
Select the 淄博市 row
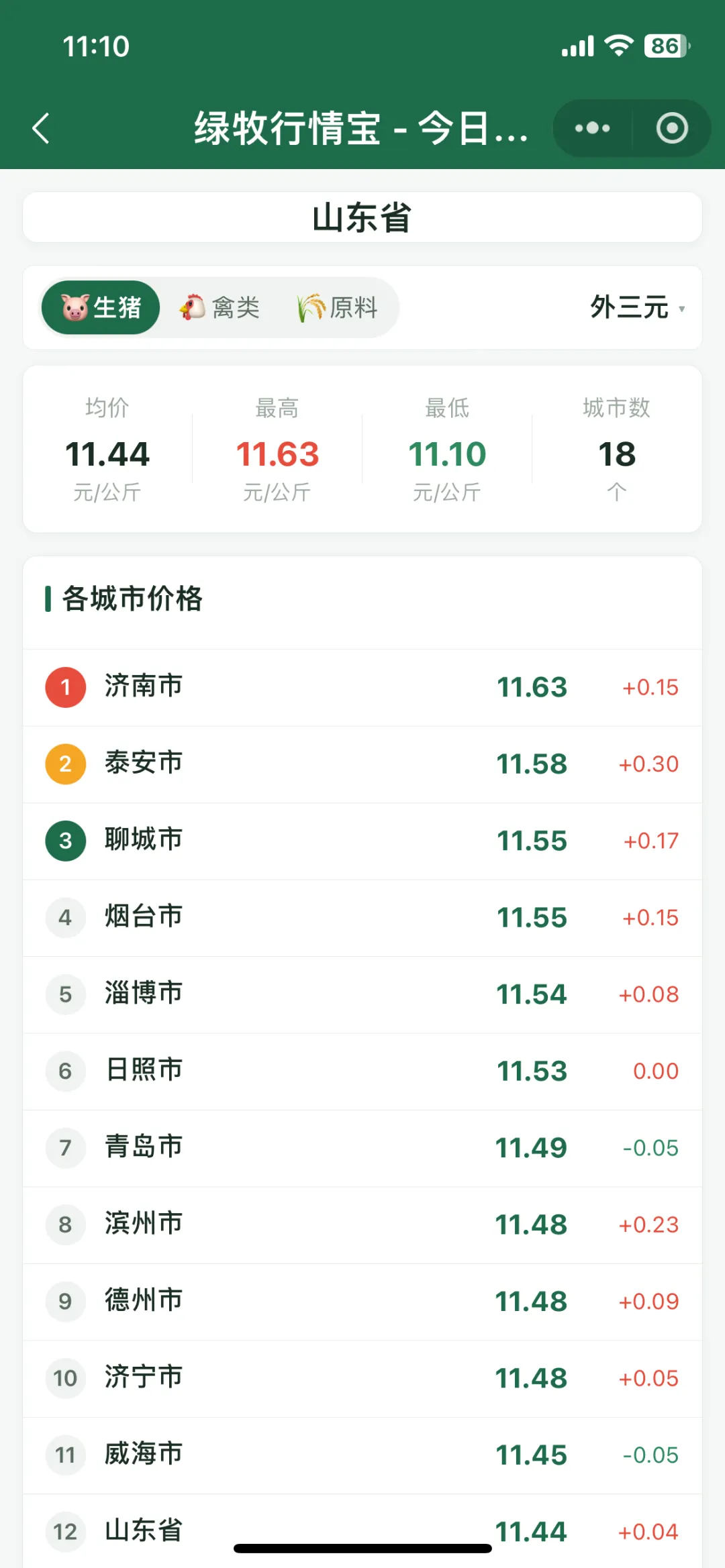point(362,994)
